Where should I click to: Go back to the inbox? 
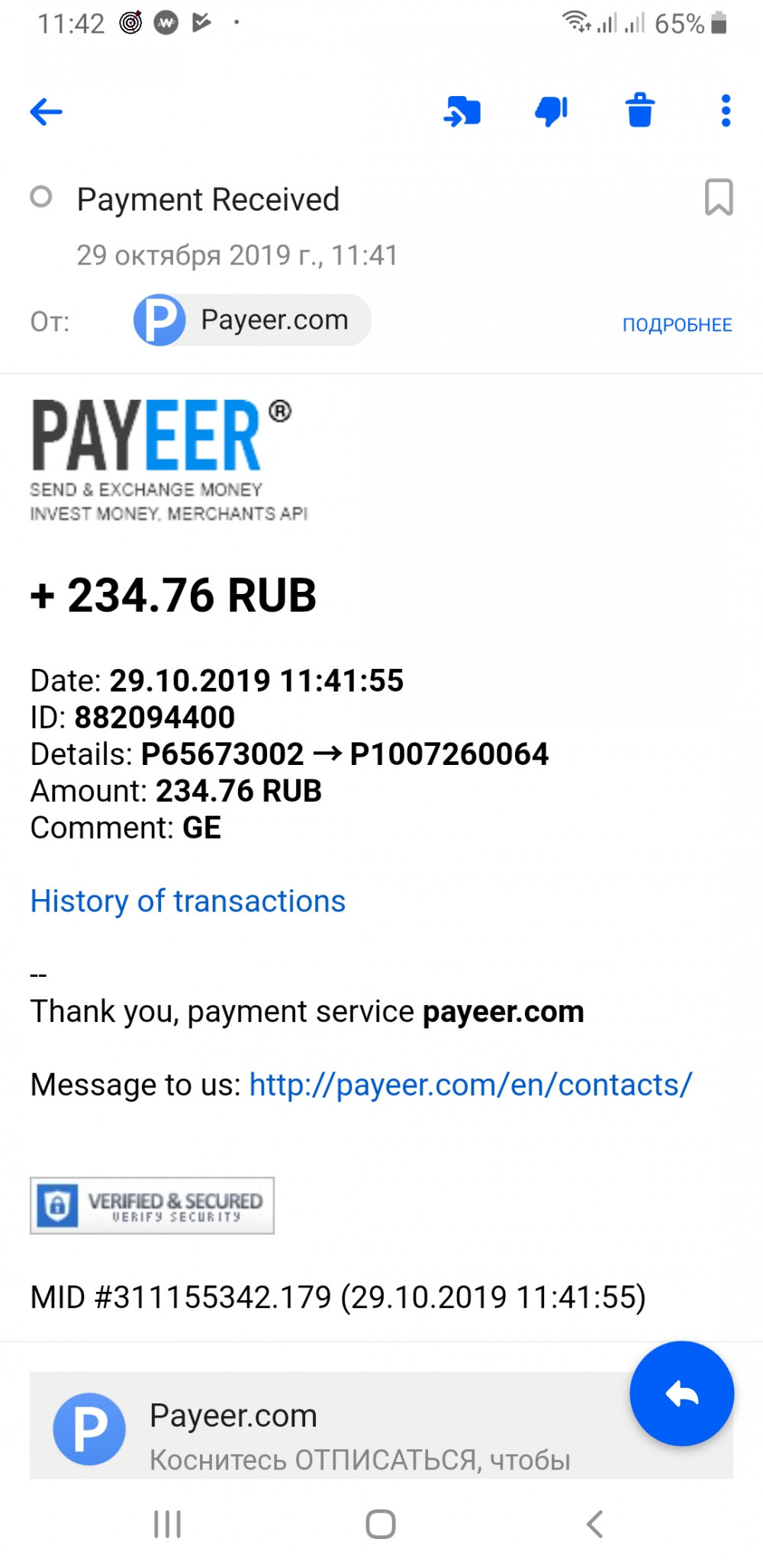[46, 112]
